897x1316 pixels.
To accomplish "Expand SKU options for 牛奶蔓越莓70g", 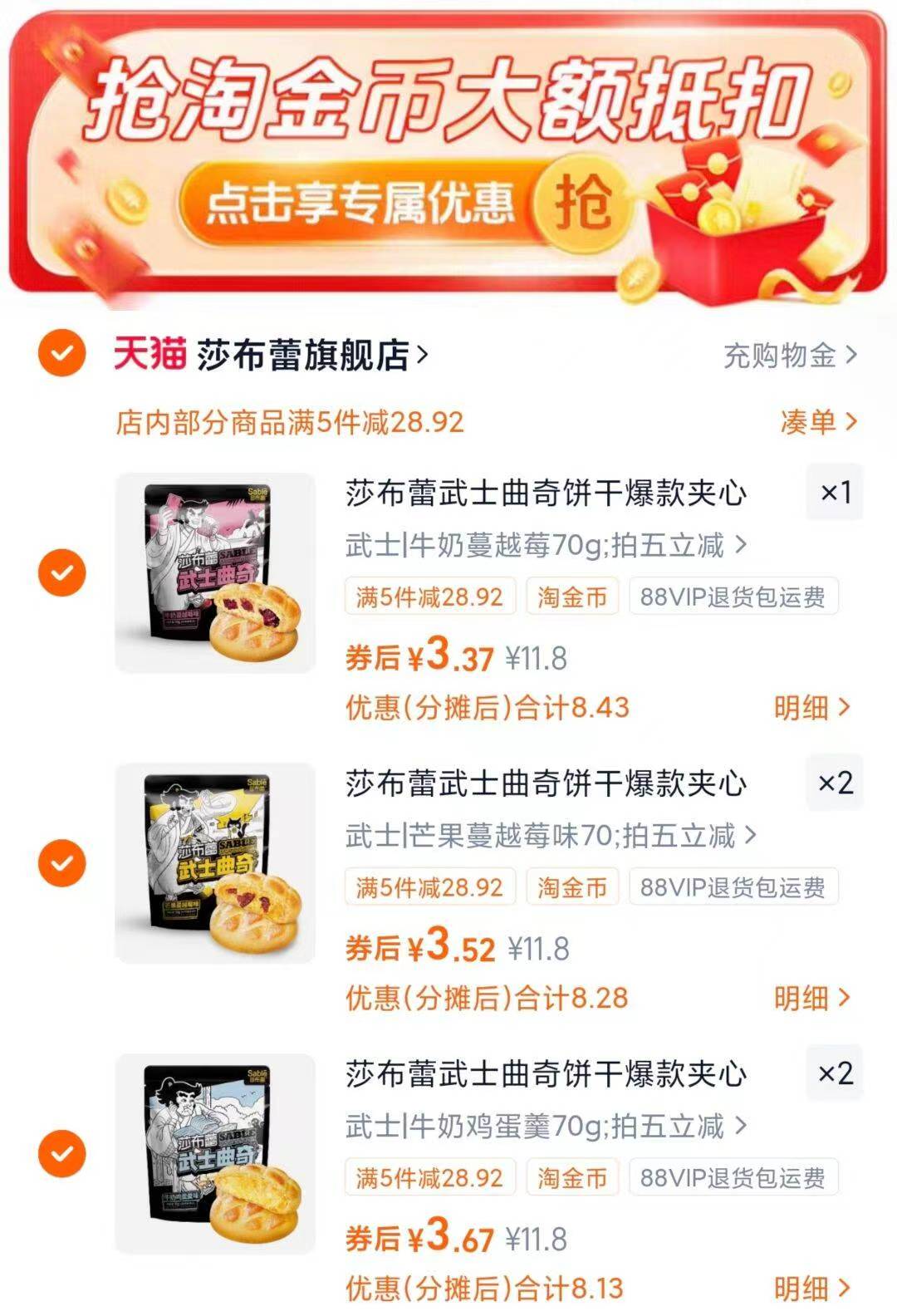I will [x=544, y=544].
